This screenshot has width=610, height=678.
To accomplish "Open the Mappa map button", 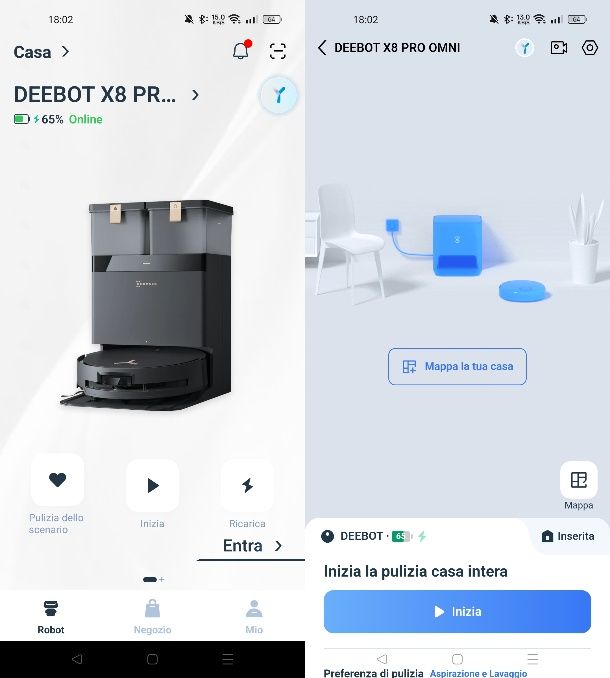I will 578,481.
